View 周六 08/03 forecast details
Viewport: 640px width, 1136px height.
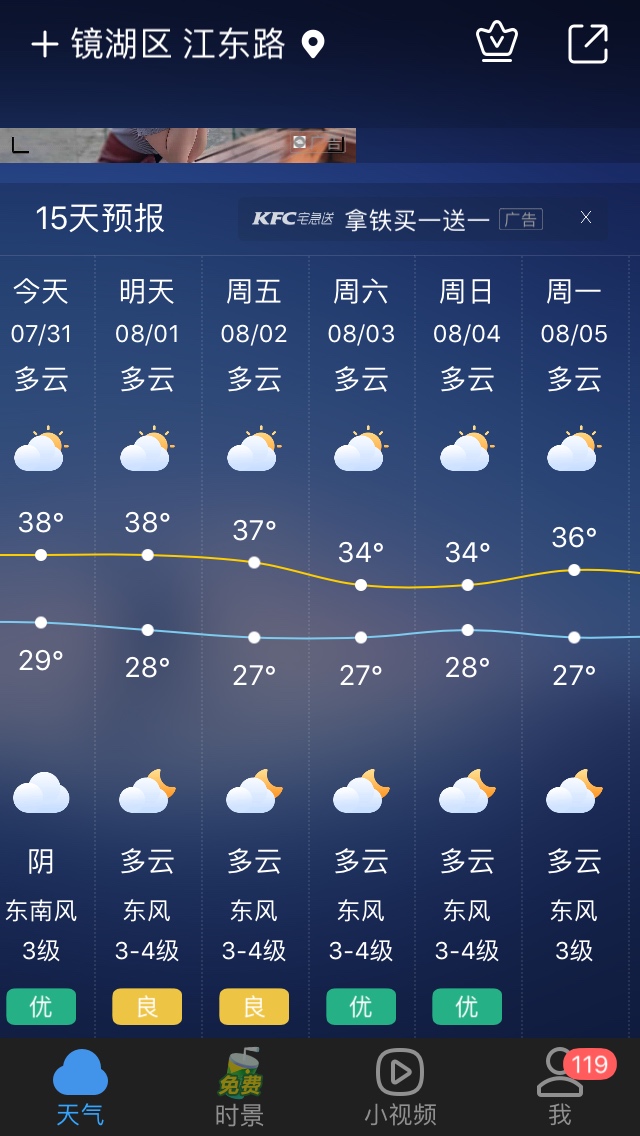(361, 645)
